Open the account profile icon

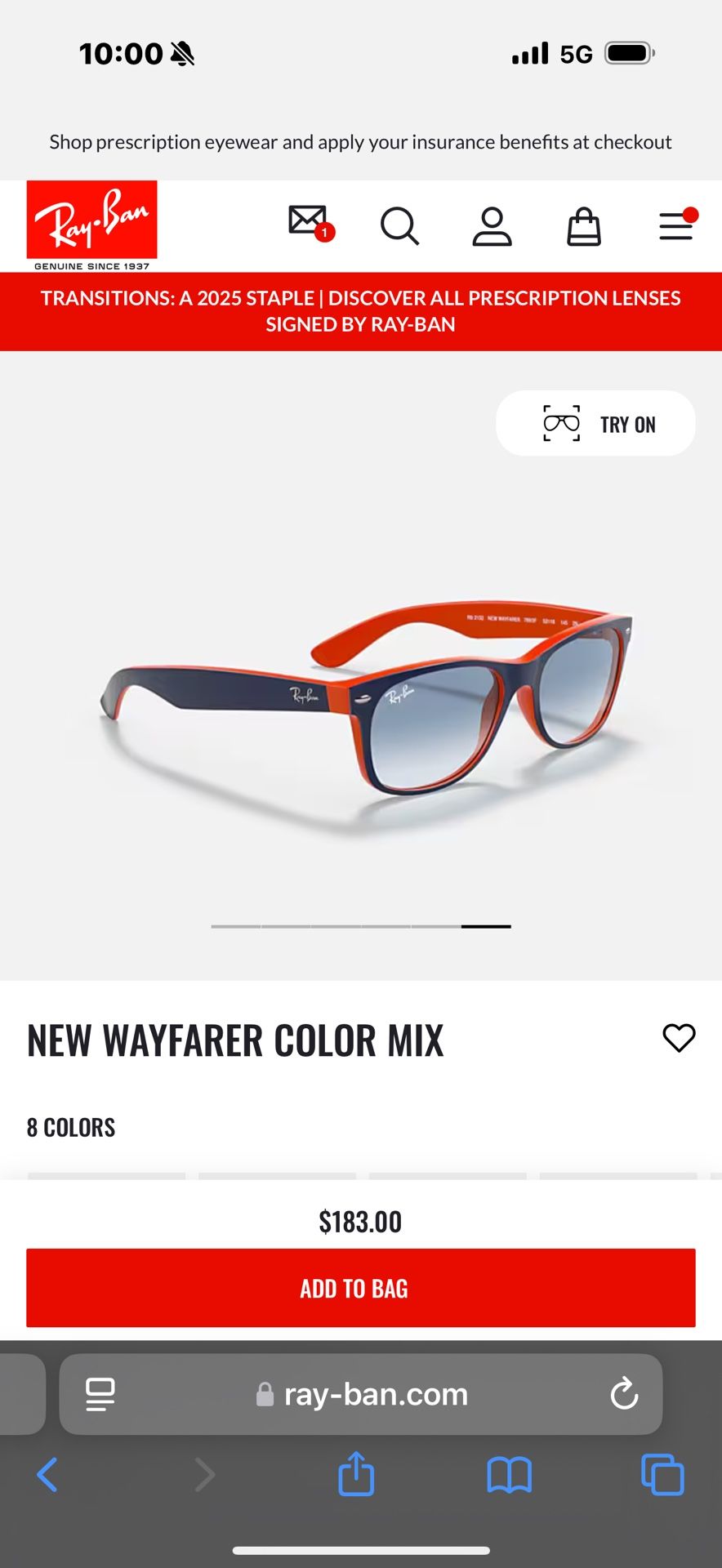click(492, 226)
